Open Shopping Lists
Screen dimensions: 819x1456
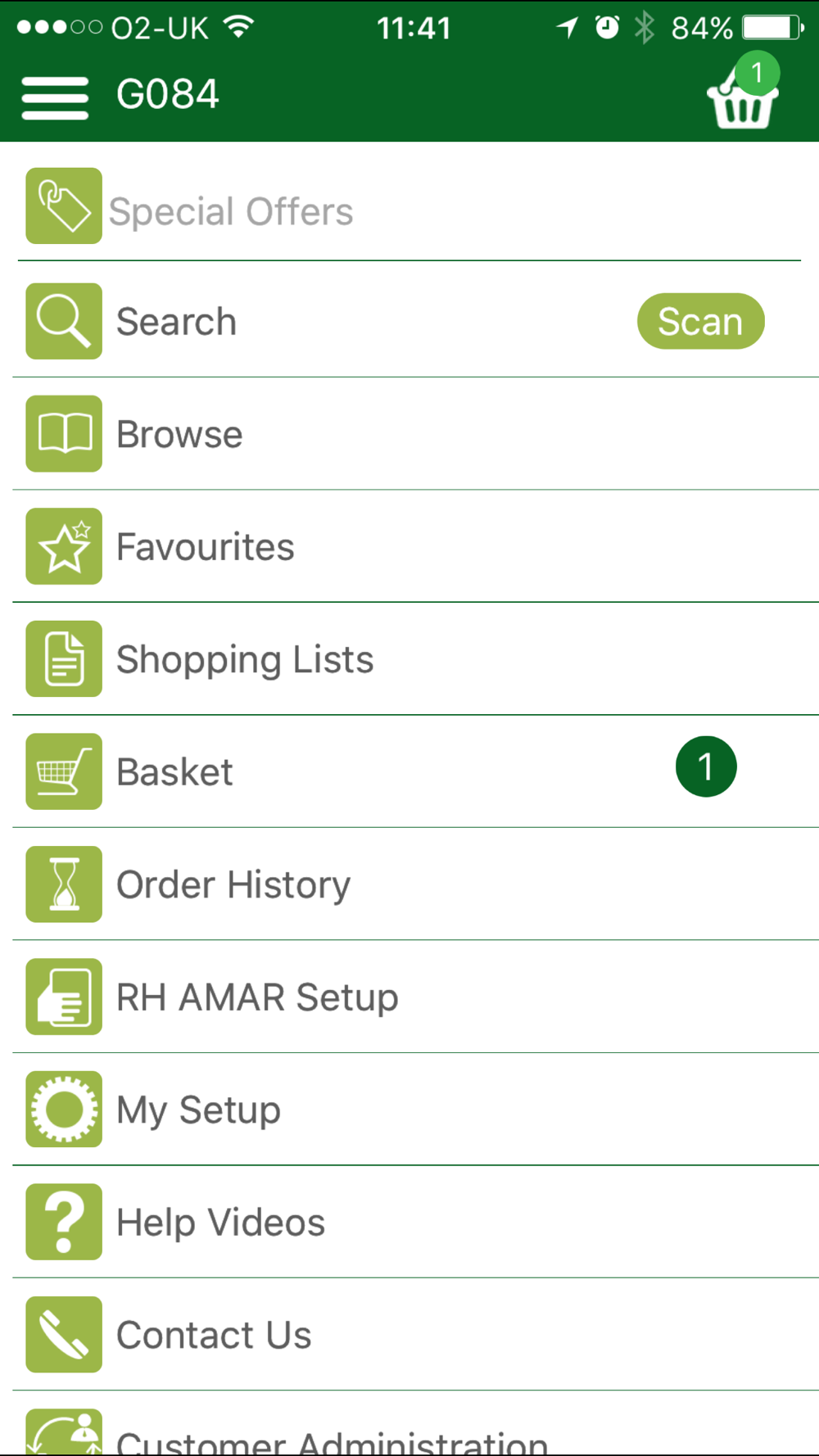click(409, 659)
